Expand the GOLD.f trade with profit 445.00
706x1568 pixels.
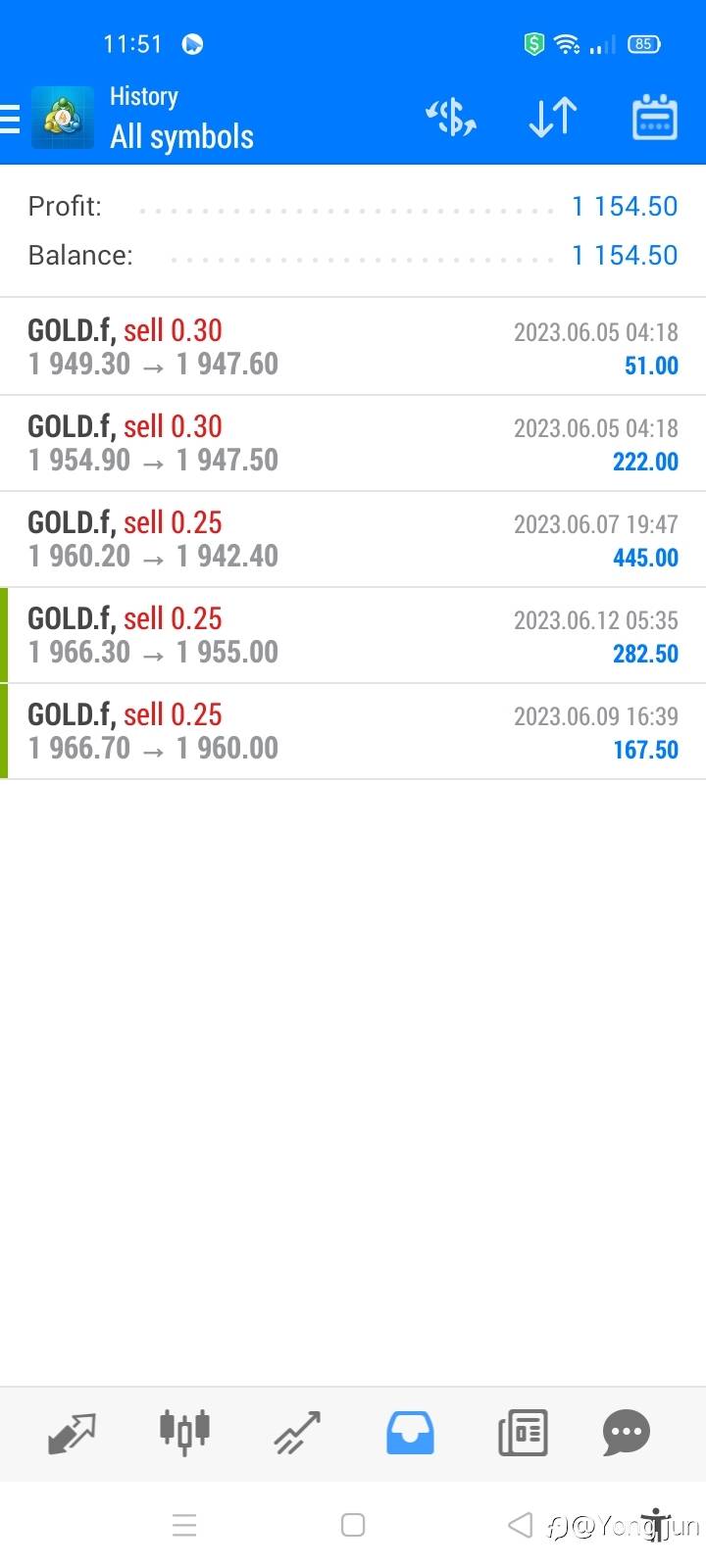tap(353, 539)
